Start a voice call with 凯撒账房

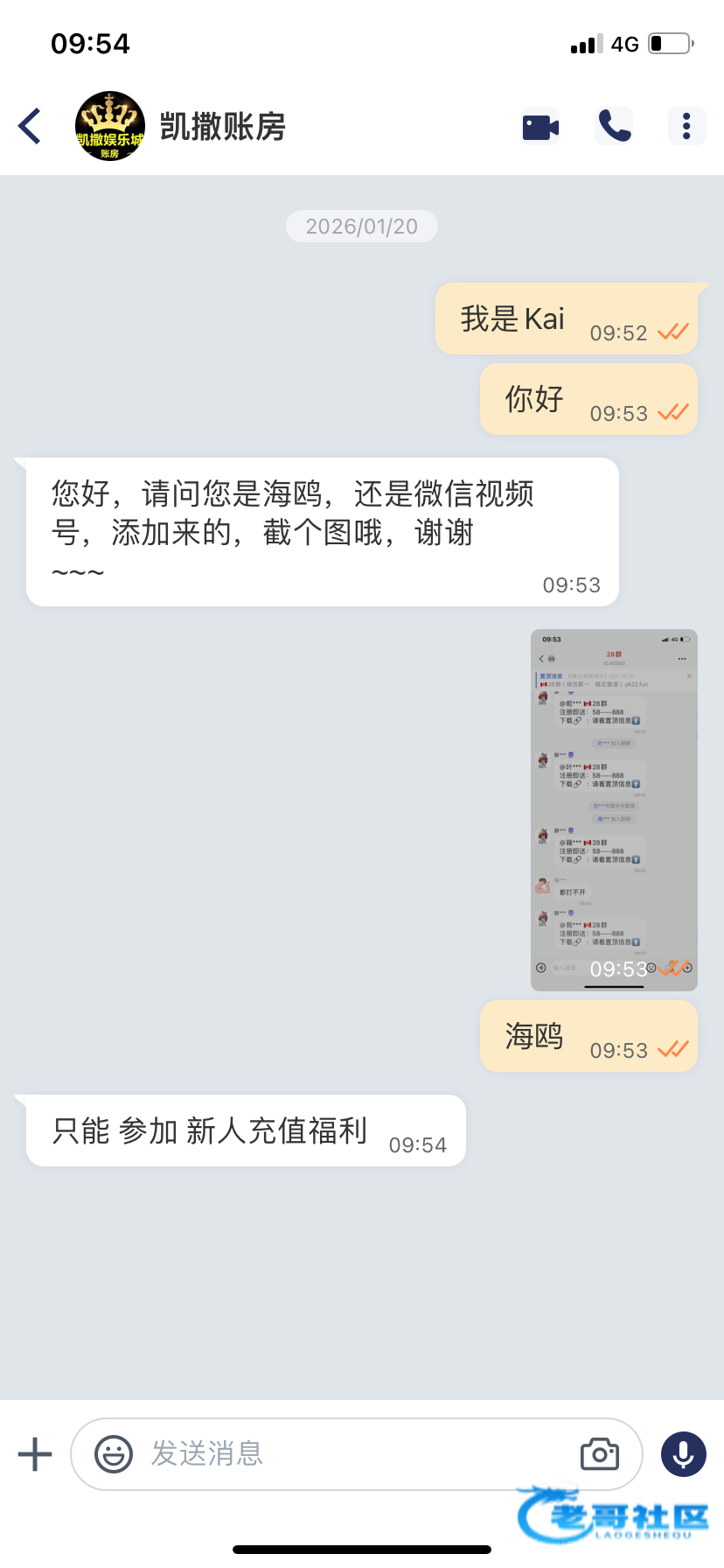click(x=615, y=127)
